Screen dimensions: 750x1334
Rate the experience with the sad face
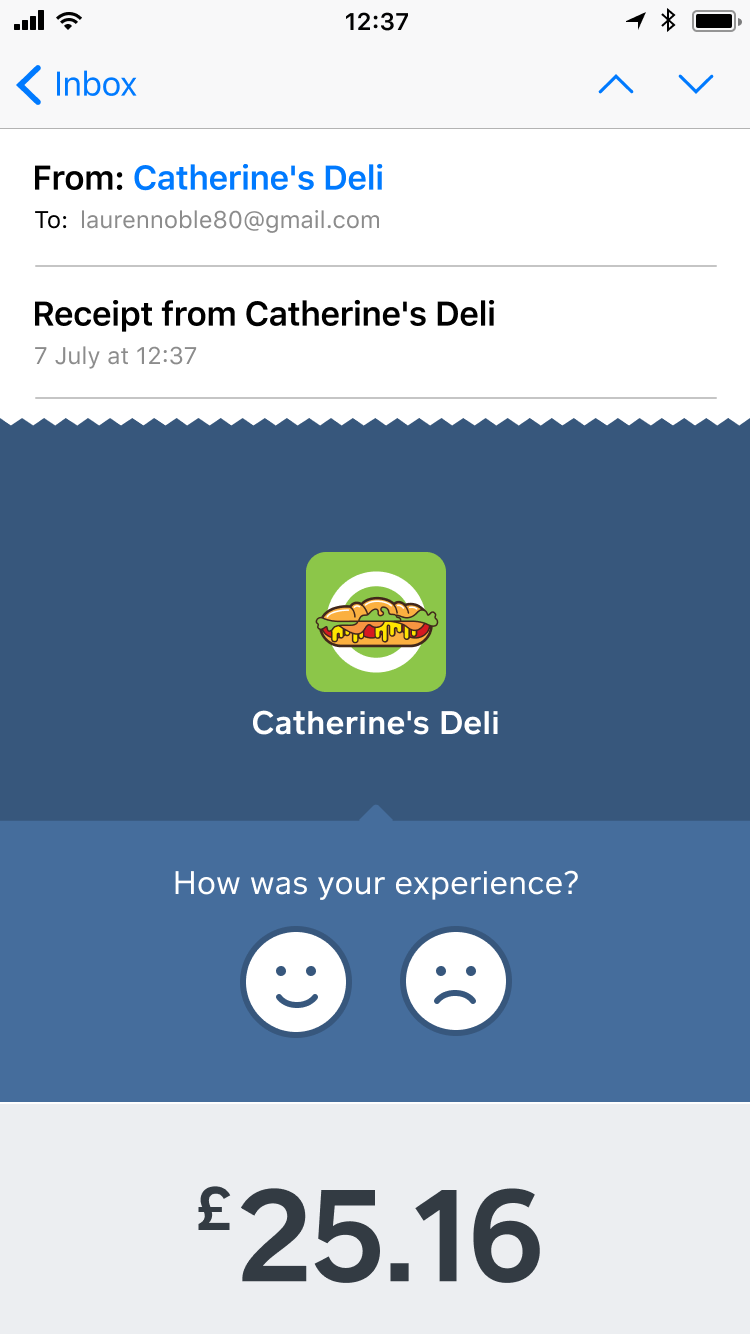tap(456, 982)
